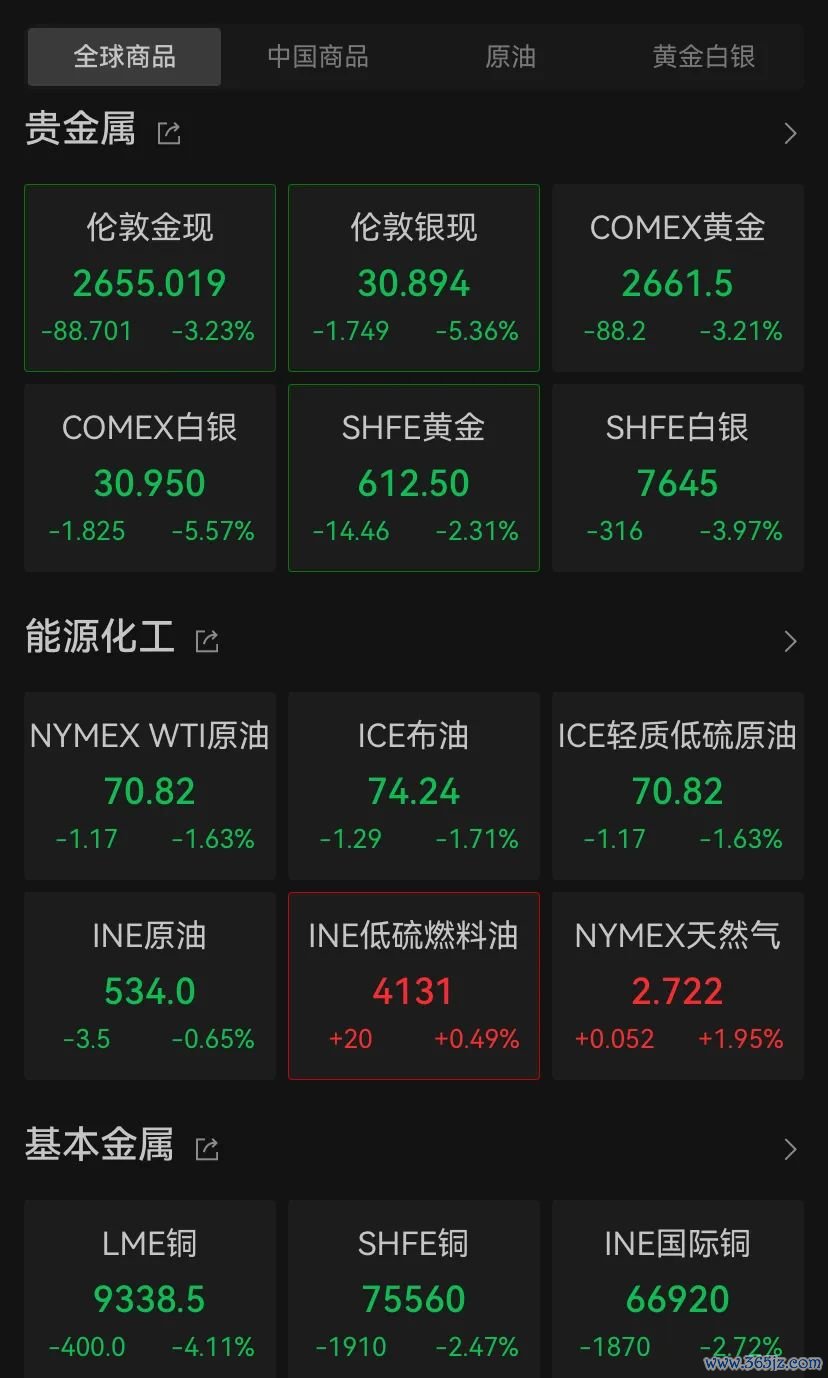Open the 伦敦金现 quote card

click(150, 278)
